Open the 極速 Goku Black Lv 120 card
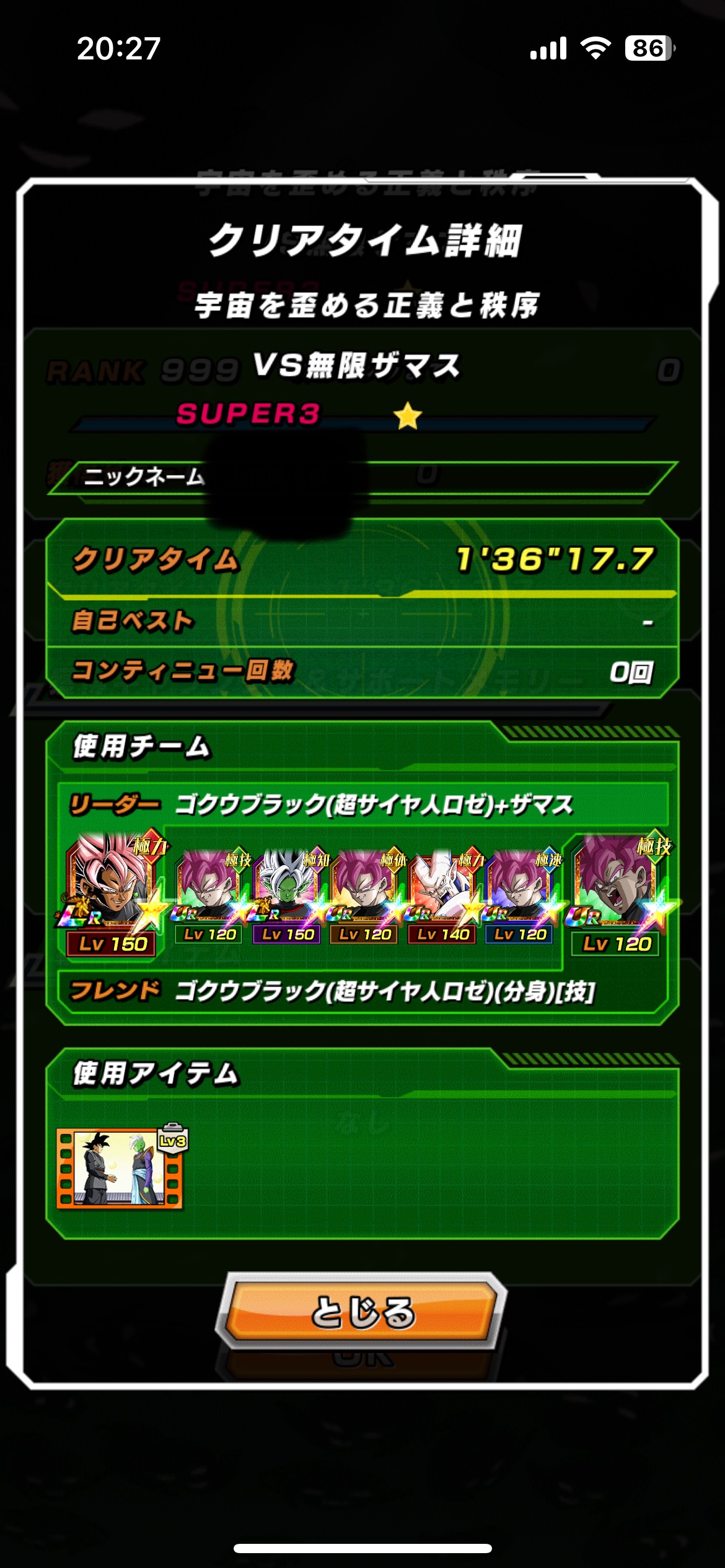The height and width of the screenshot is (1568, 725). tap(521, 896)
